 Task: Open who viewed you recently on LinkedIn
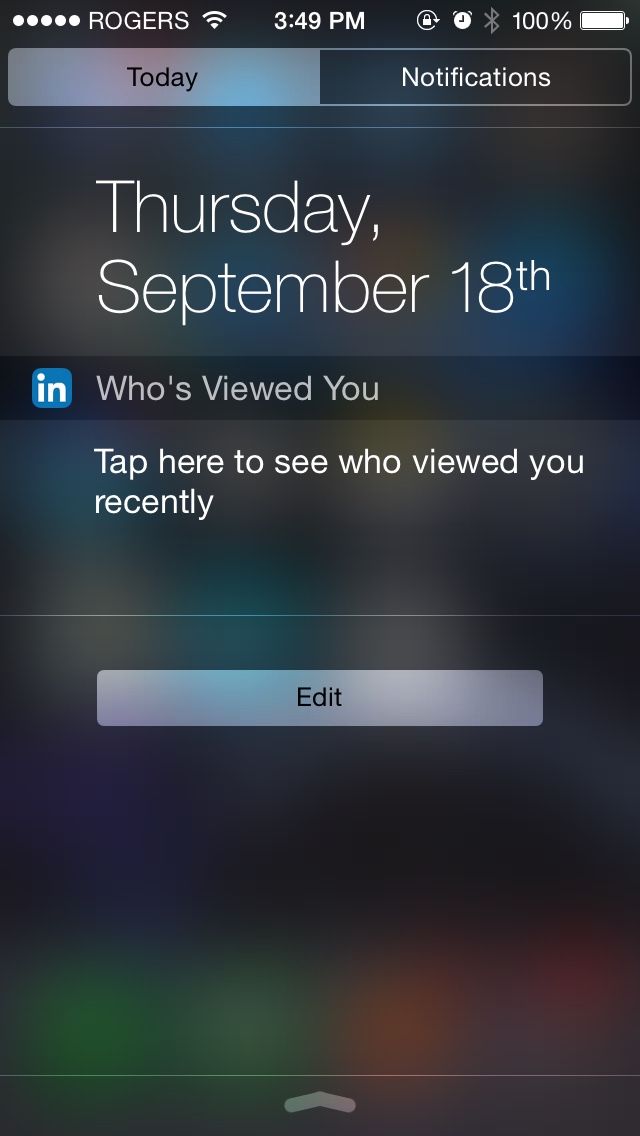click(x=338, y=481)
